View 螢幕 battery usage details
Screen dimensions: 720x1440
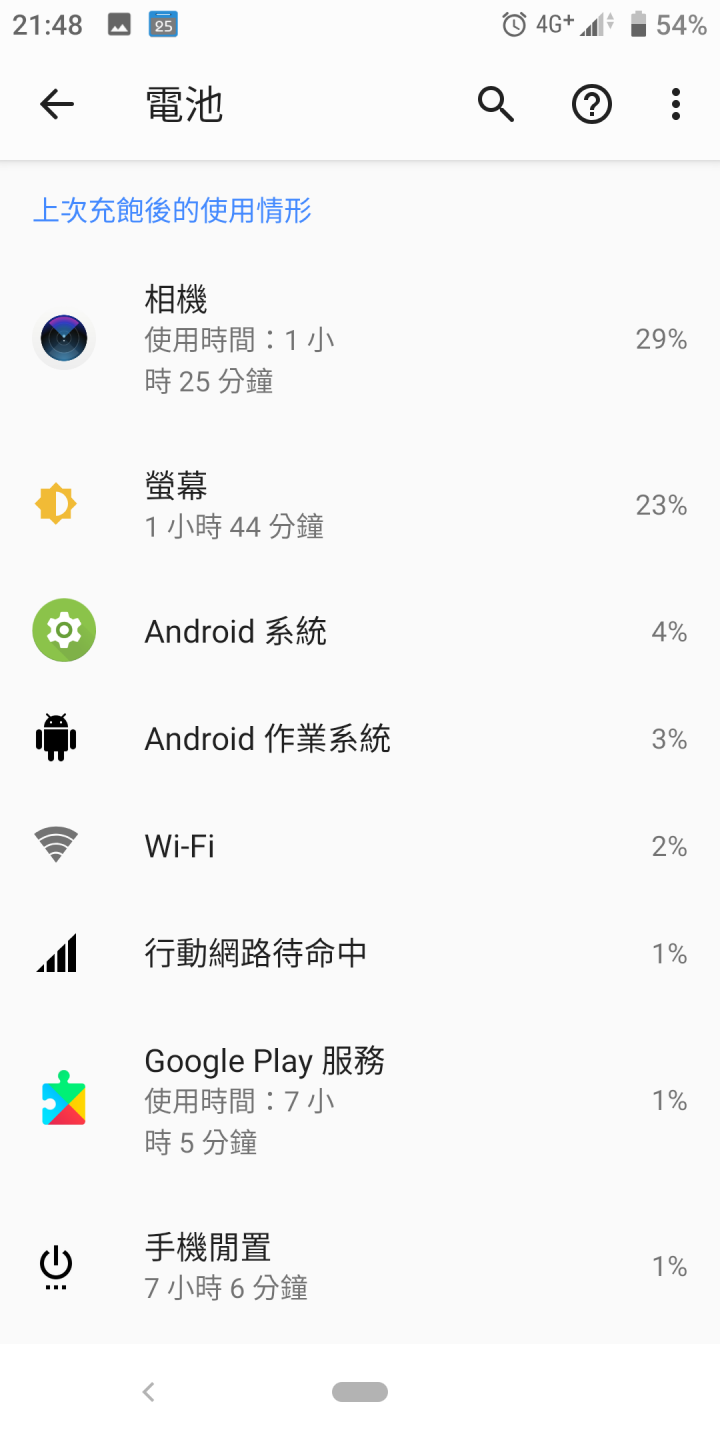tap(360, 506)
